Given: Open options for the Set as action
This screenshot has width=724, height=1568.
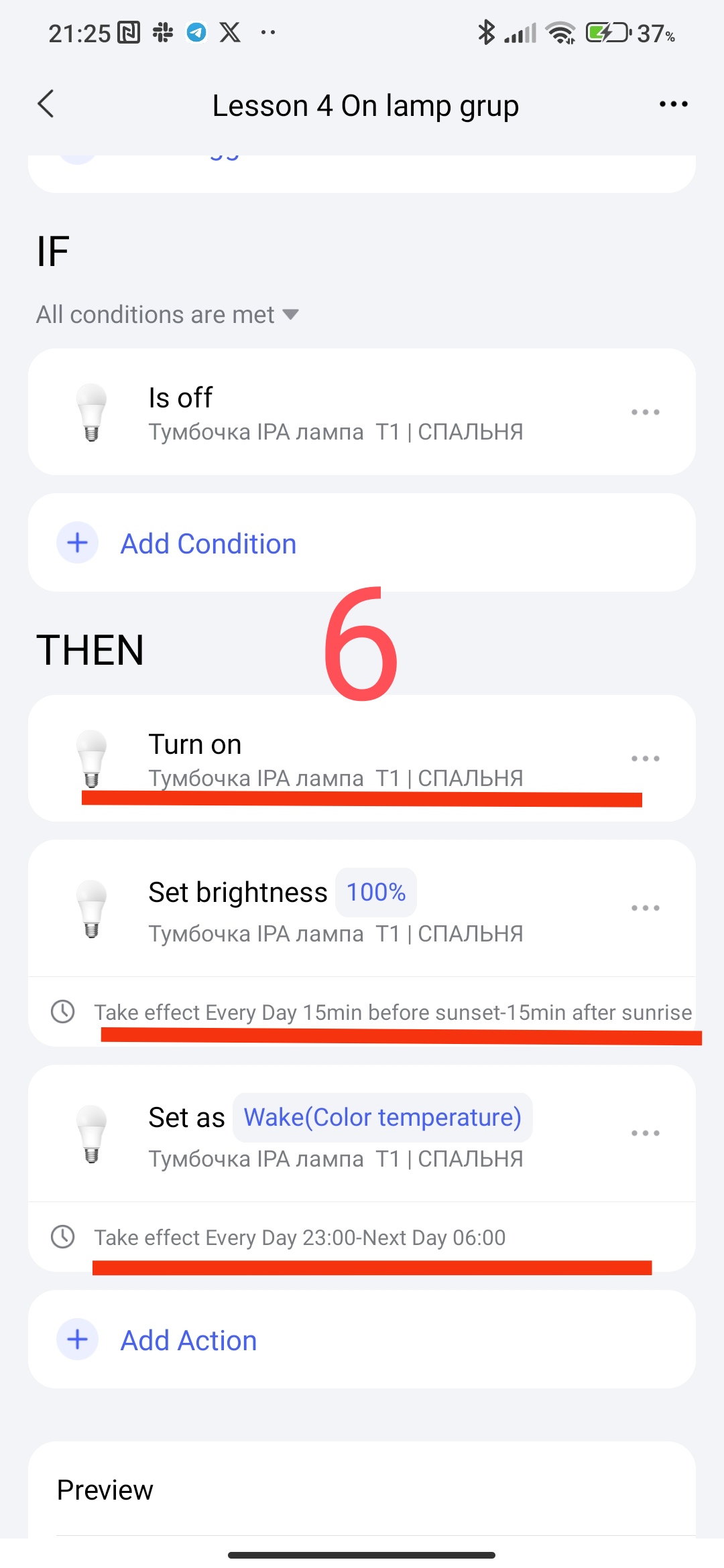Looking at the screenshot, I should click(645, 1133).
